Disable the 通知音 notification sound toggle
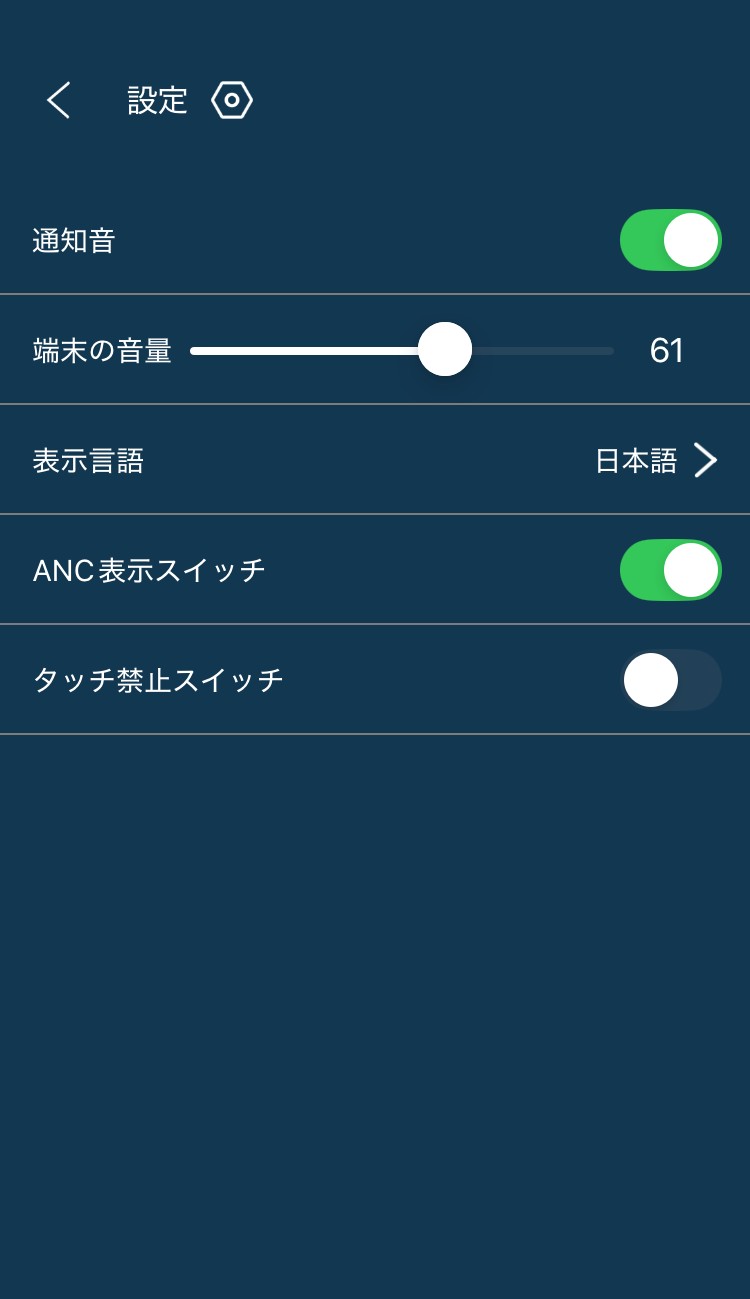The height and width of the screenshot is (1299, 750). (670, 240)
